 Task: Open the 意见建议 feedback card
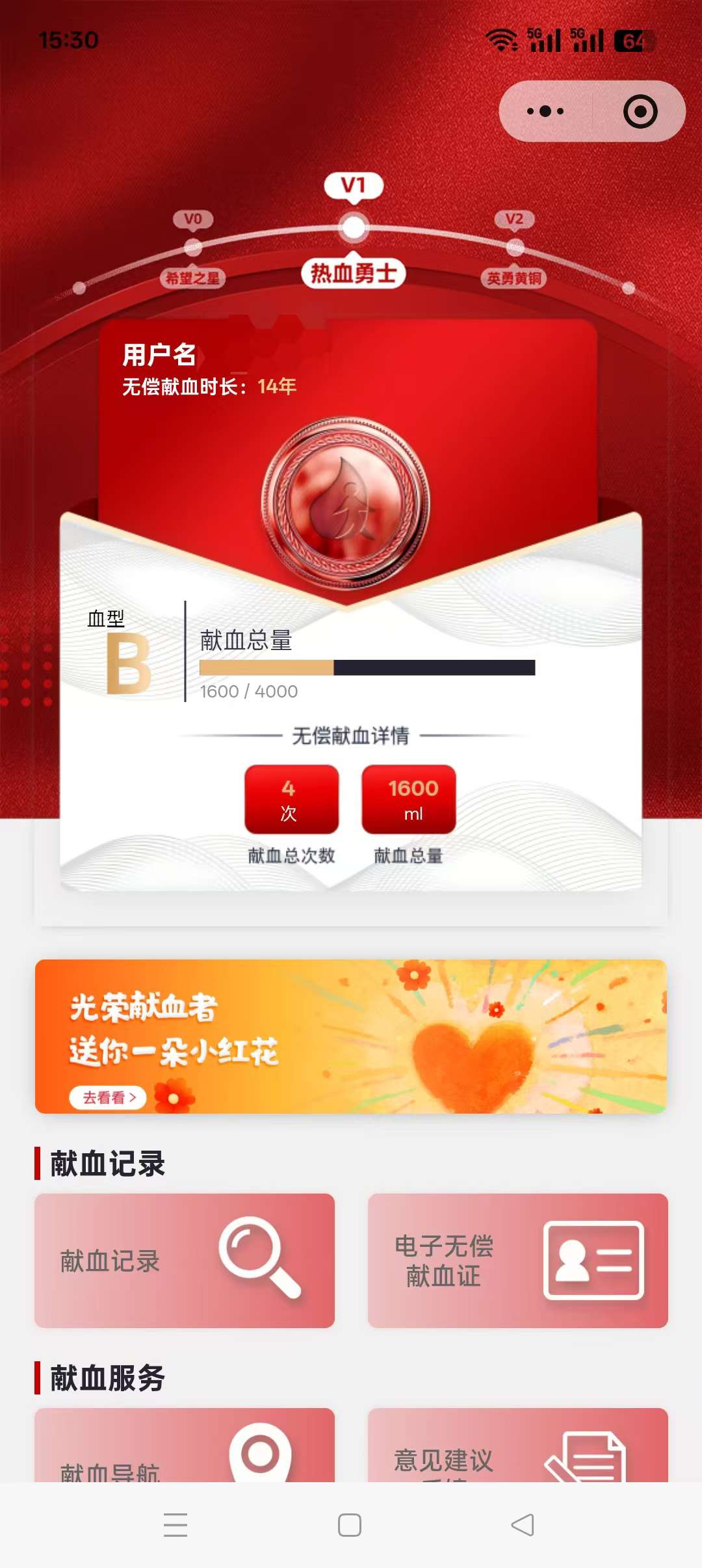[517, 1450]
